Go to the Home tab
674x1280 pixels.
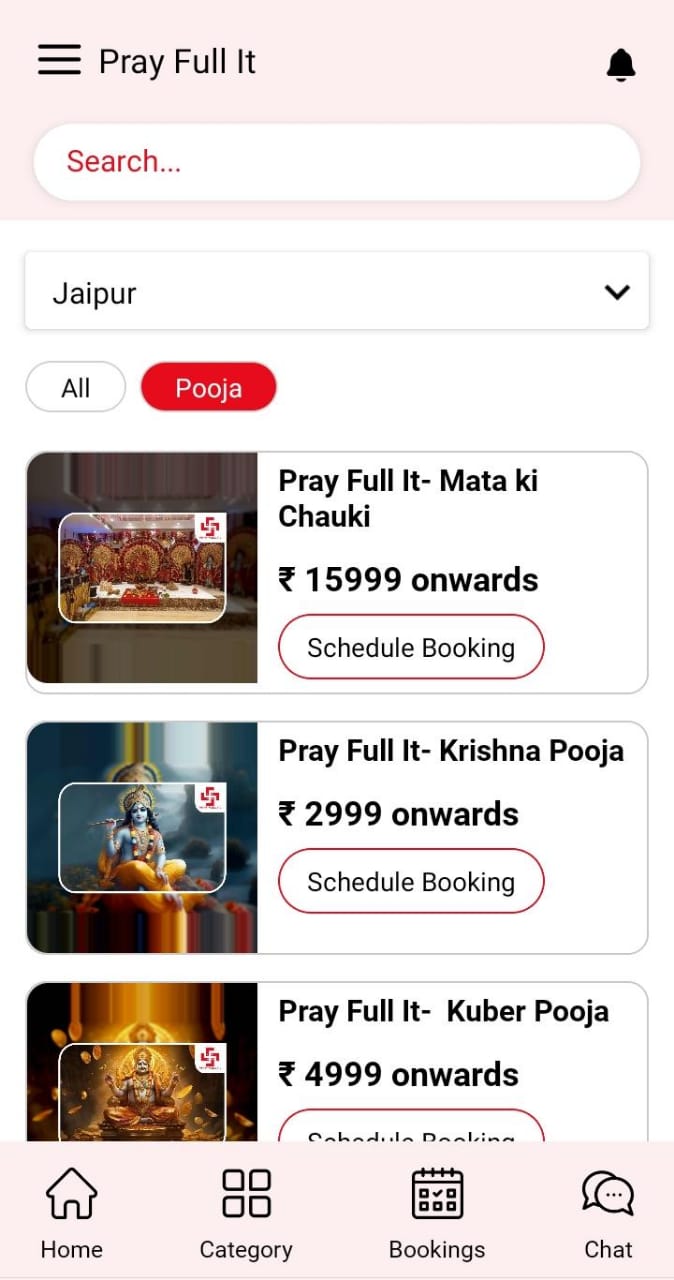point(71,1212)
